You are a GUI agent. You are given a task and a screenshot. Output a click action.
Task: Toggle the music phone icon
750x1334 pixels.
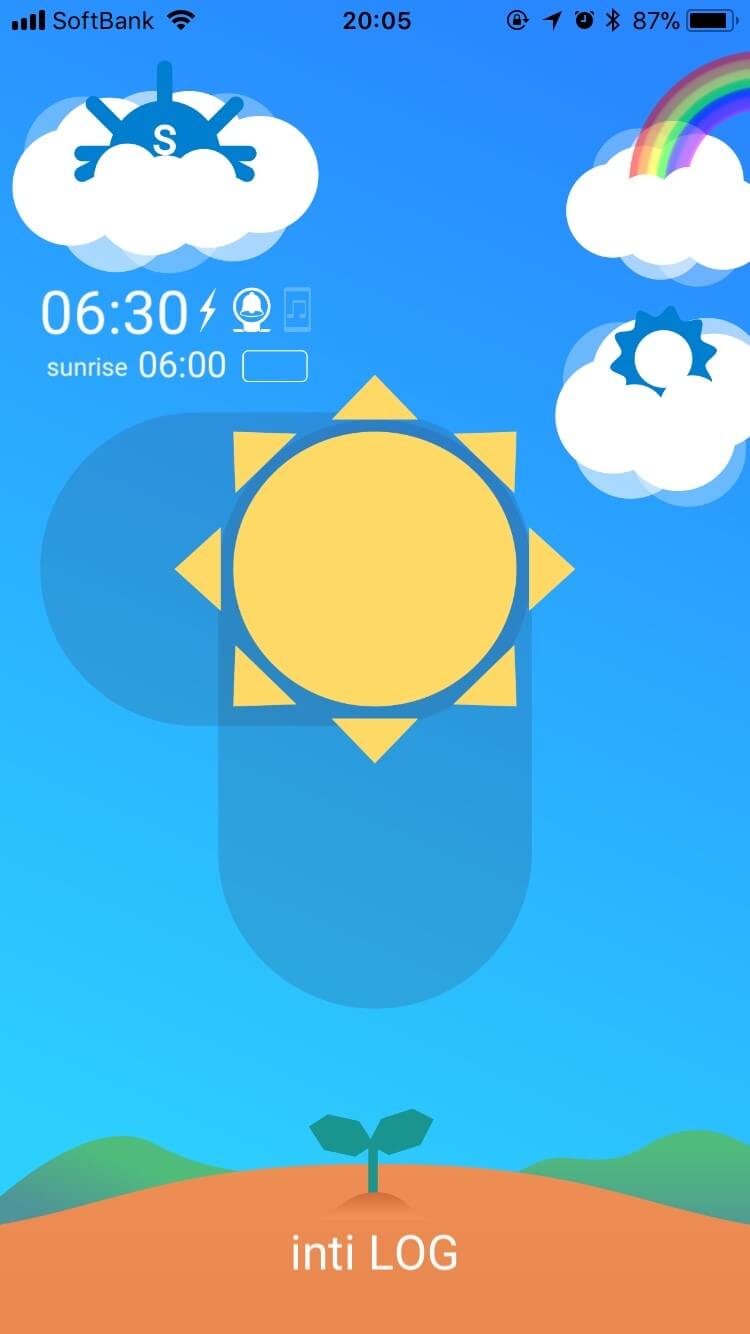click(x=298, y=310)
